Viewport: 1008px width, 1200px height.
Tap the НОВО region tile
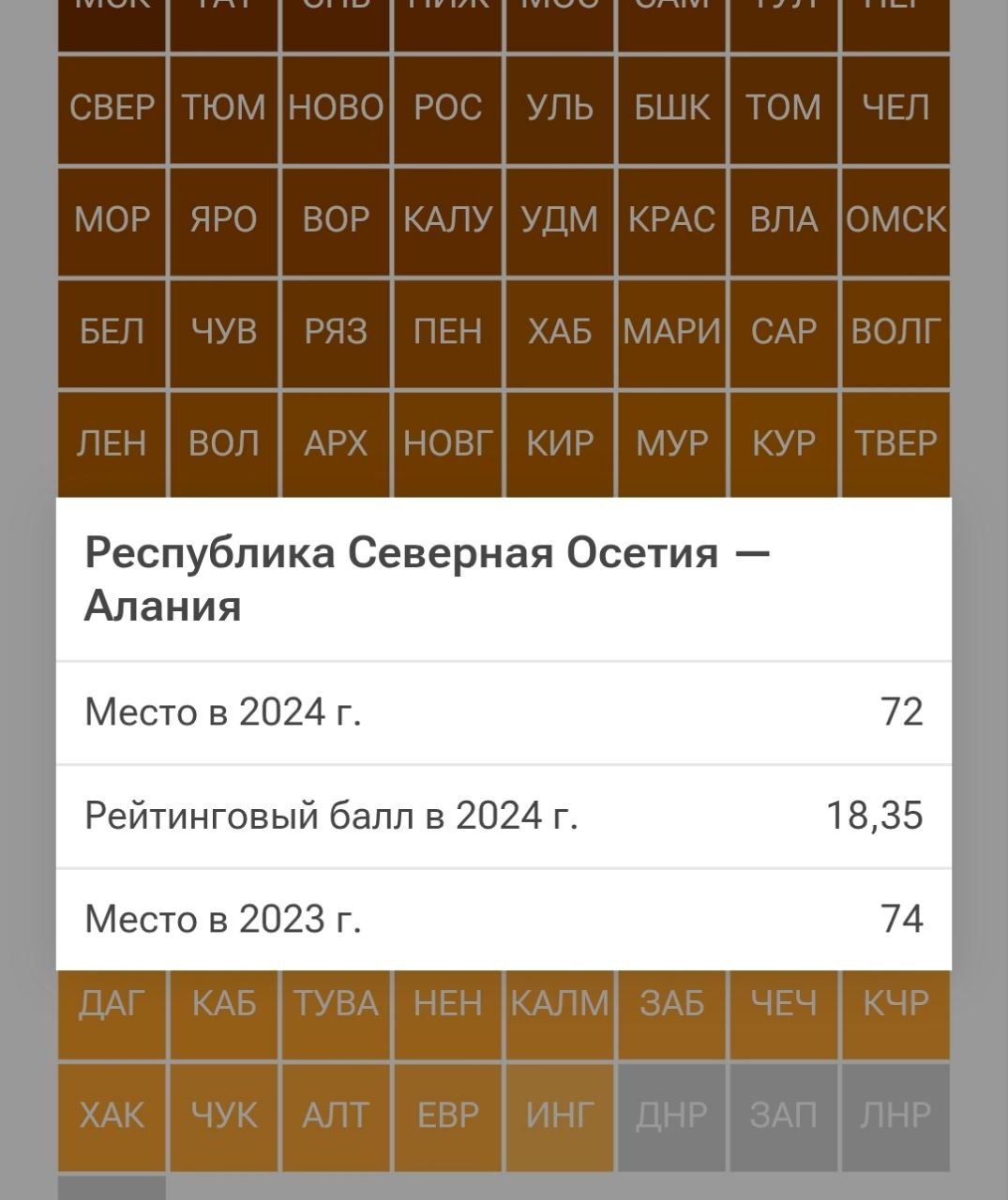click(336, 109)
